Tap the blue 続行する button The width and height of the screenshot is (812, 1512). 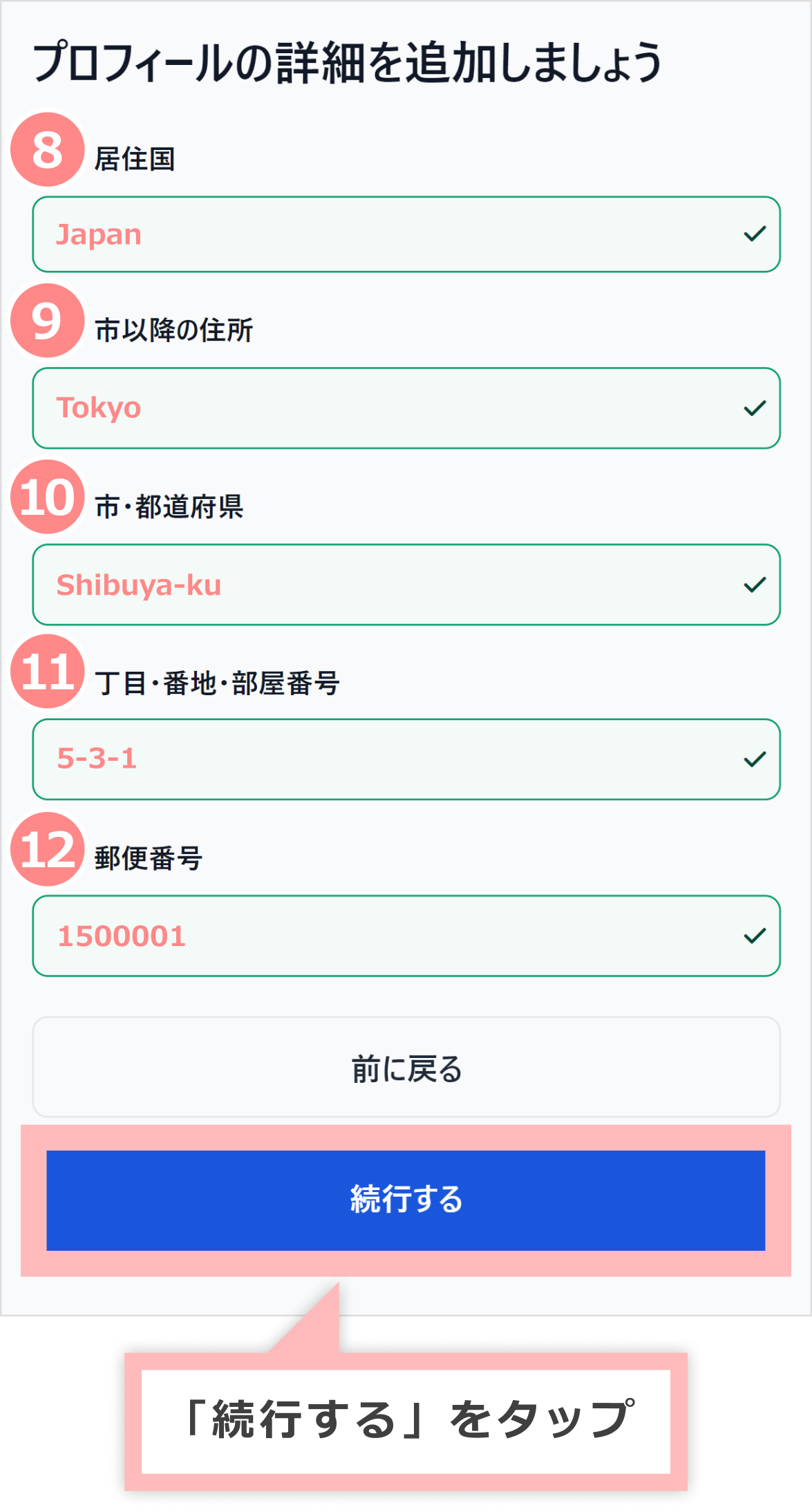[406, 1200]
